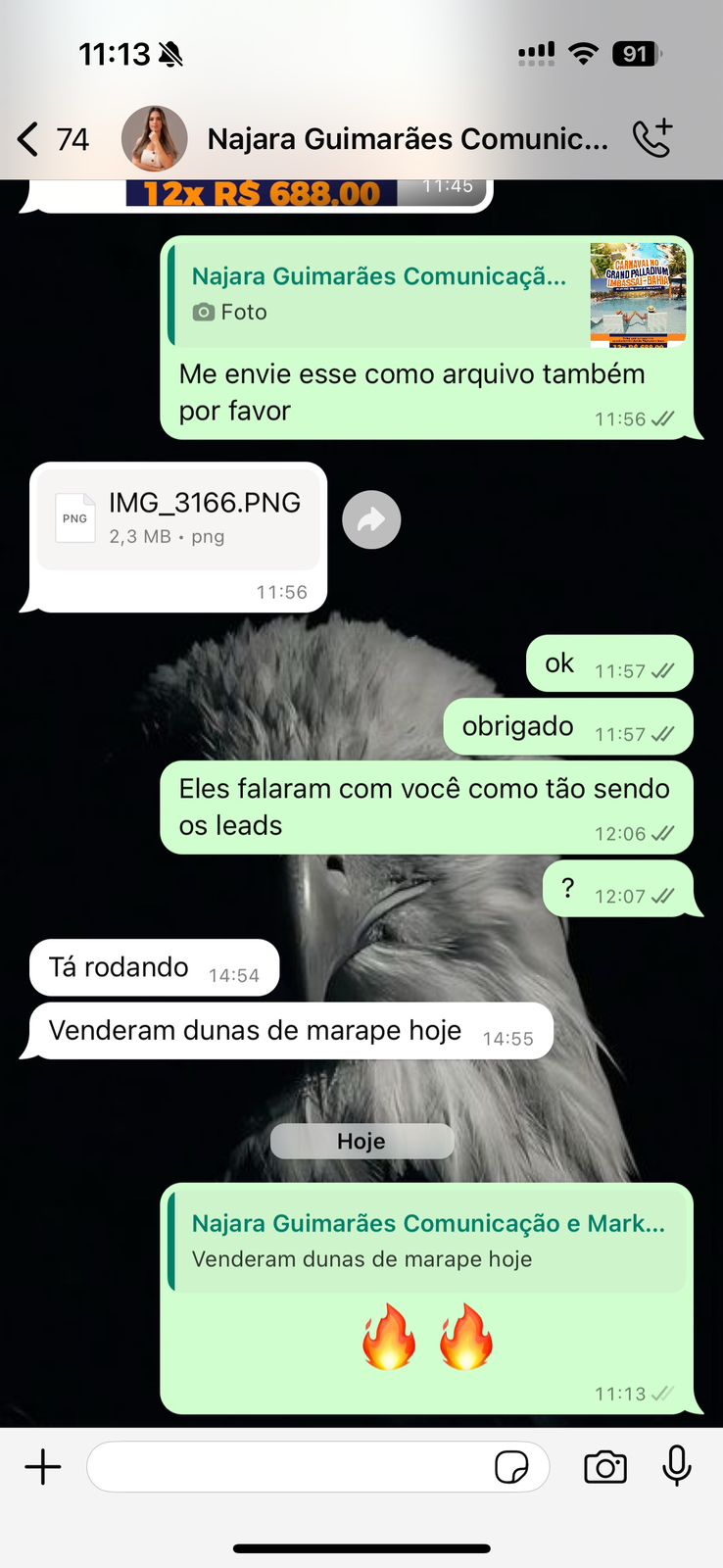This screenshot has height=1568, width=723.
Task: Open contact info for Najara Guimarães Comunic...
Action: click(x=407, y=139)
